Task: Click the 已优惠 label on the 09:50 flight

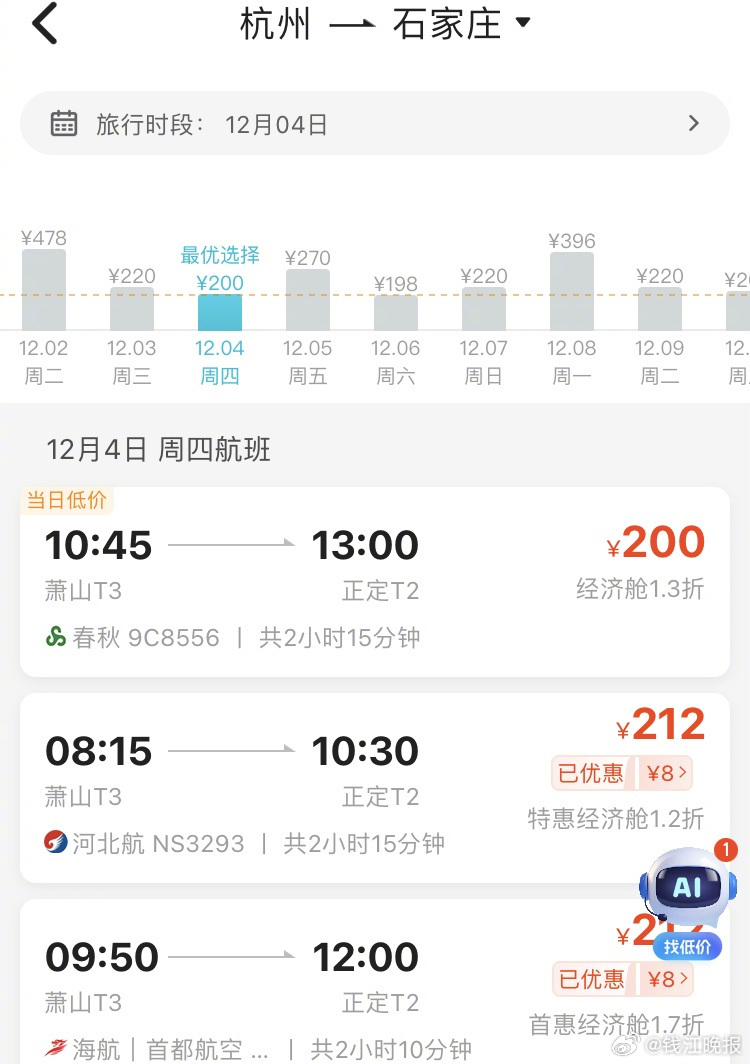Action: click(591, 980)
